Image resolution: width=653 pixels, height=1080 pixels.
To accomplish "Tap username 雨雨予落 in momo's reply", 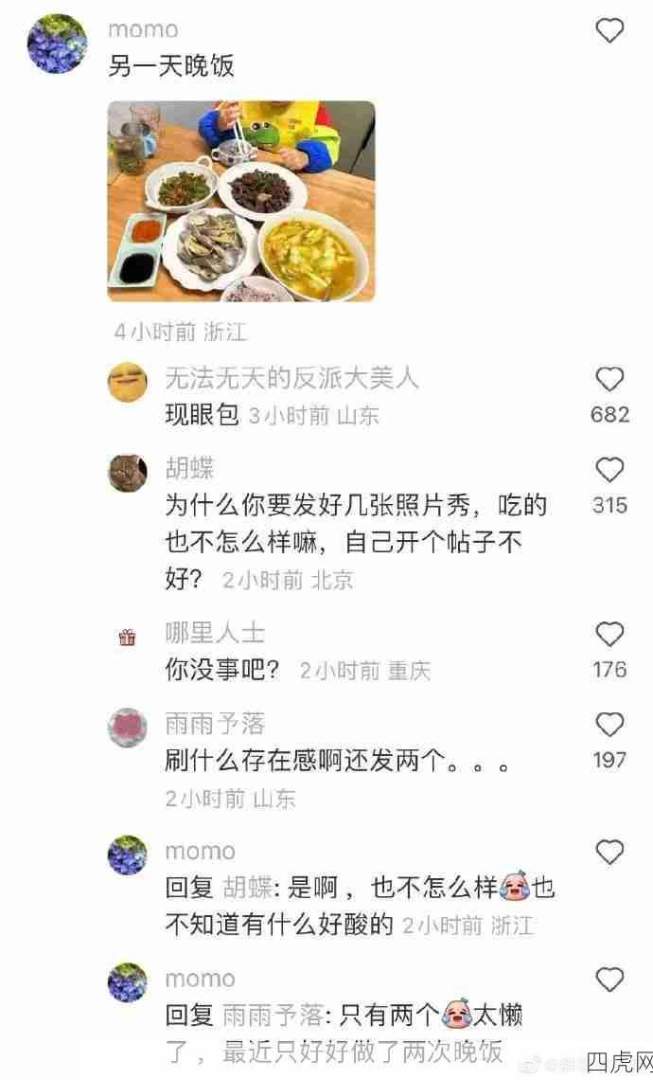I will pyautogui.click(x=272, y=1015).
